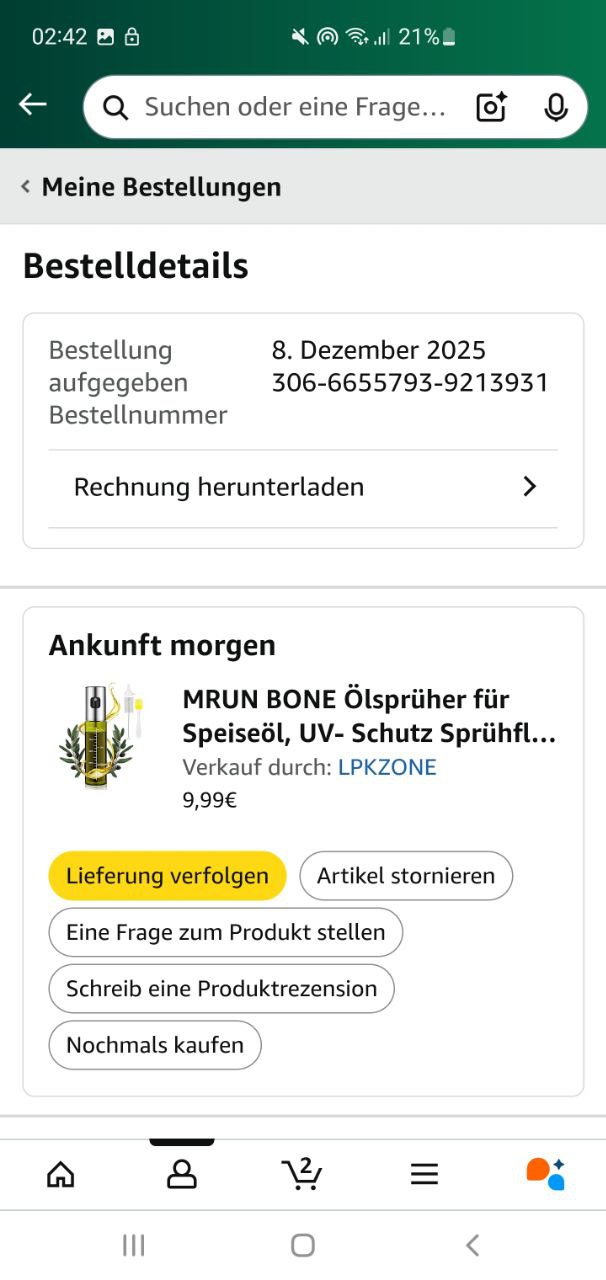This screenshot has height=1280, width=606.
Task: Open the shopping cart tab
Action: point(302,1172)
